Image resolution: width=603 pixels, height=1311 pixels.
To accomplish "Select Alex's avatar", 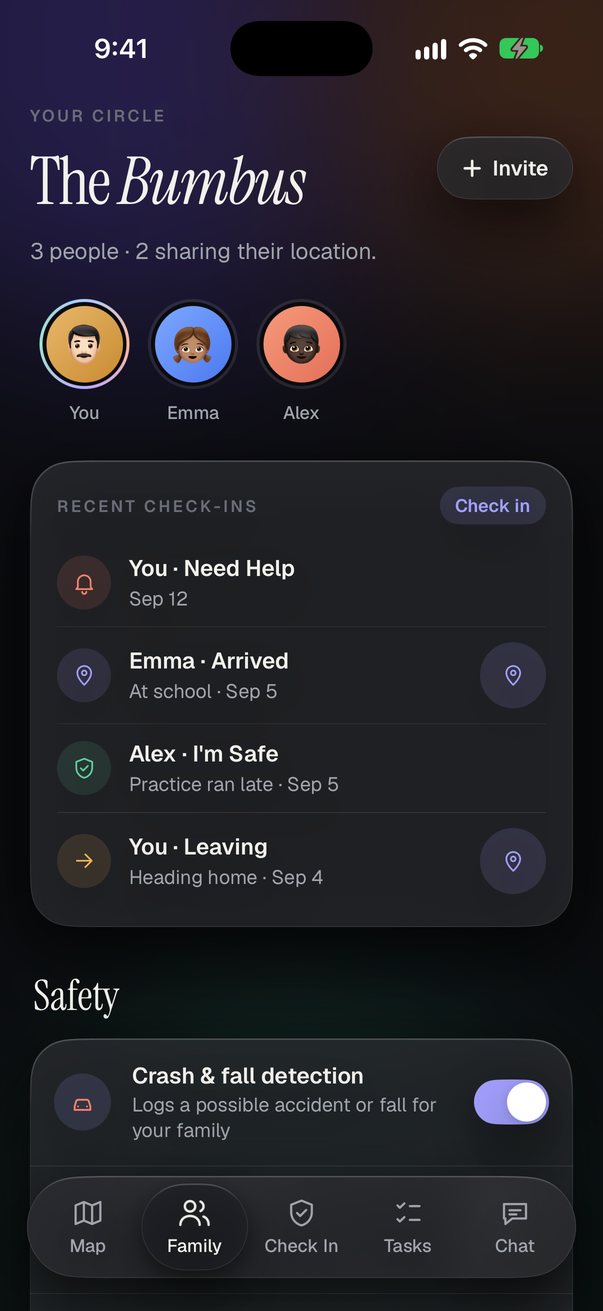I will (301, 344).
